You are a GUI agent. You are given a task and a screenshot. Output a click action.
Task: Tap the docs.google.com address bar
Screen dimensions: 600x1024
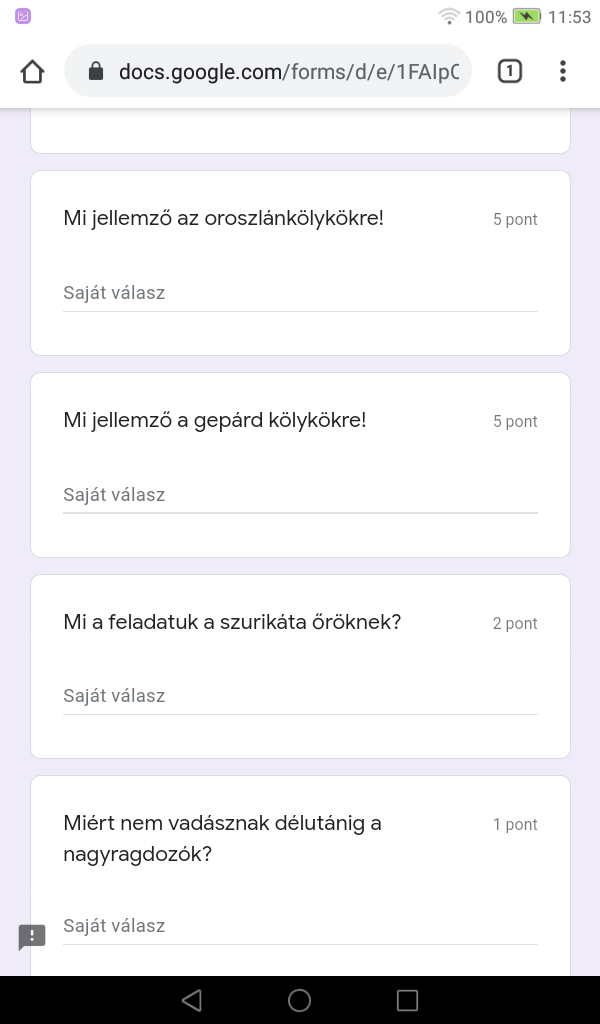(268, 71)
